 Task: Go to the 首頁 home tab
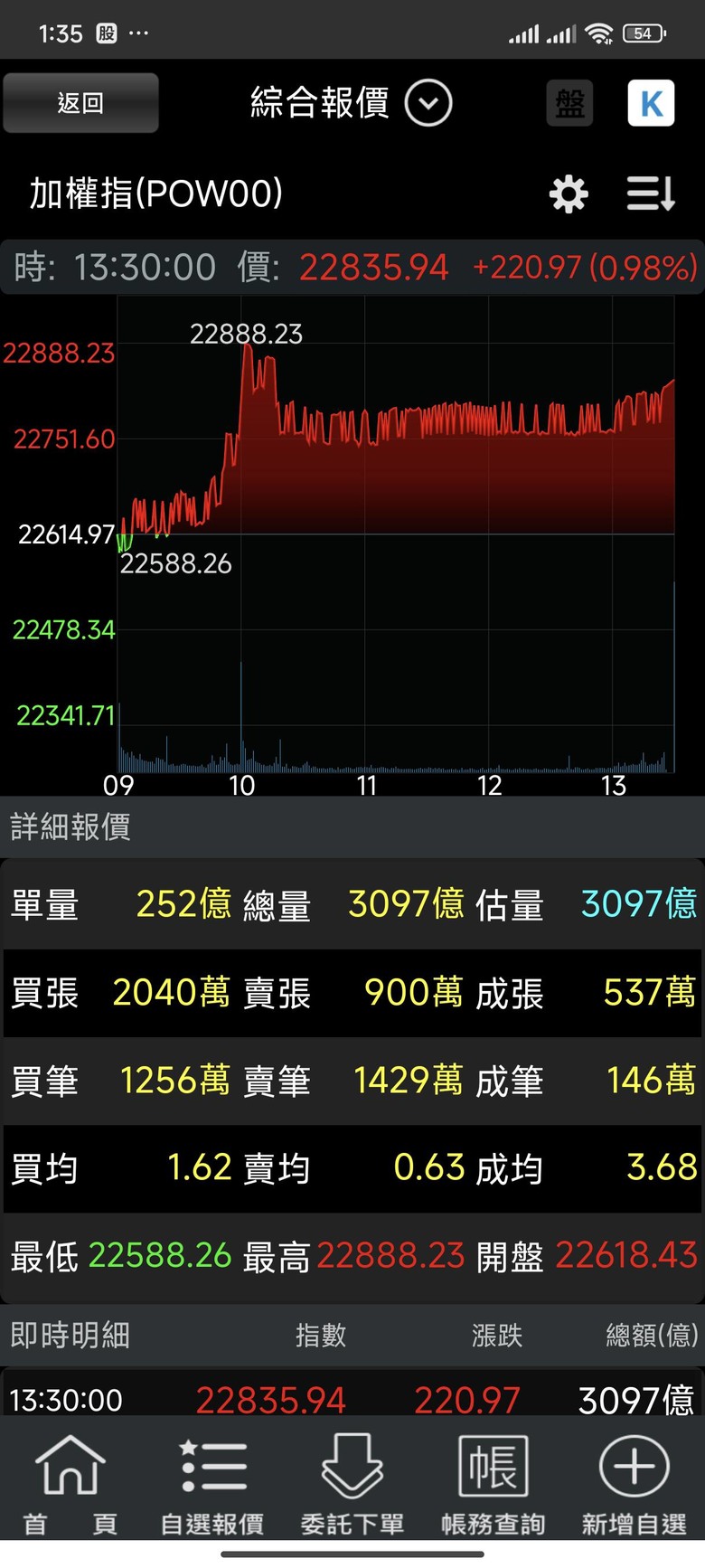70,1482
